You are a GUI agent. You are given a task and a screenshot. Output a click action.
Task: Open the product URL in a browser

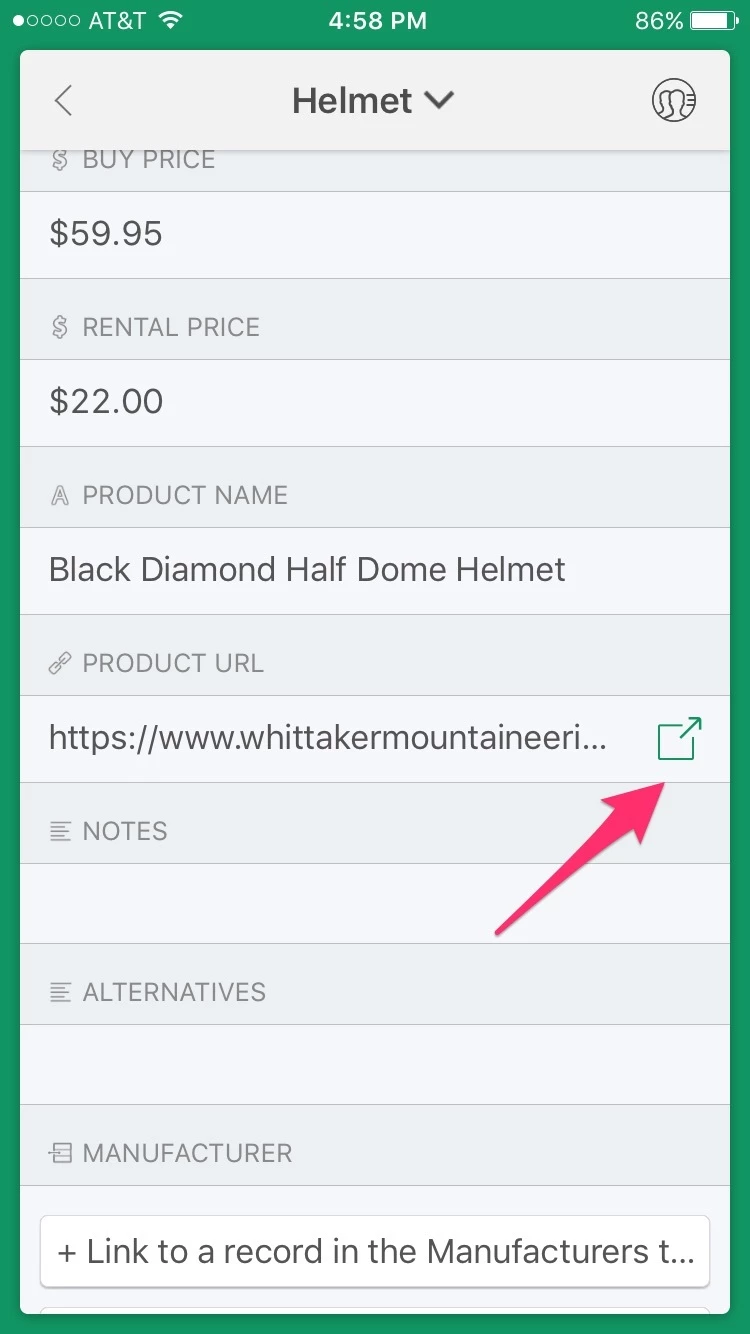pyautogui.click(x=680, y=739)
